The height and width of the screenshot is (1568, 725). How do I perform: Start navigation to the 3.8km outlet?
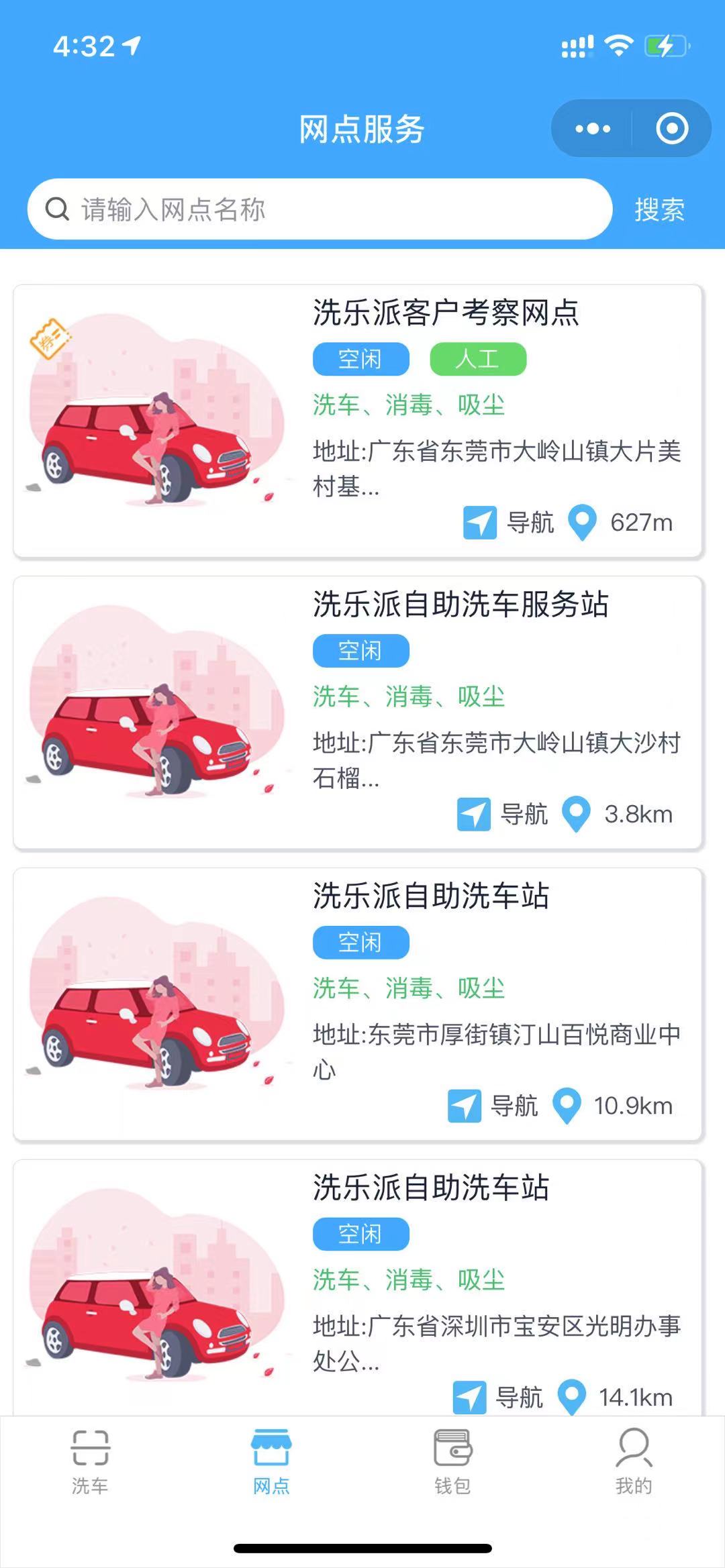[x=503, y=815]
